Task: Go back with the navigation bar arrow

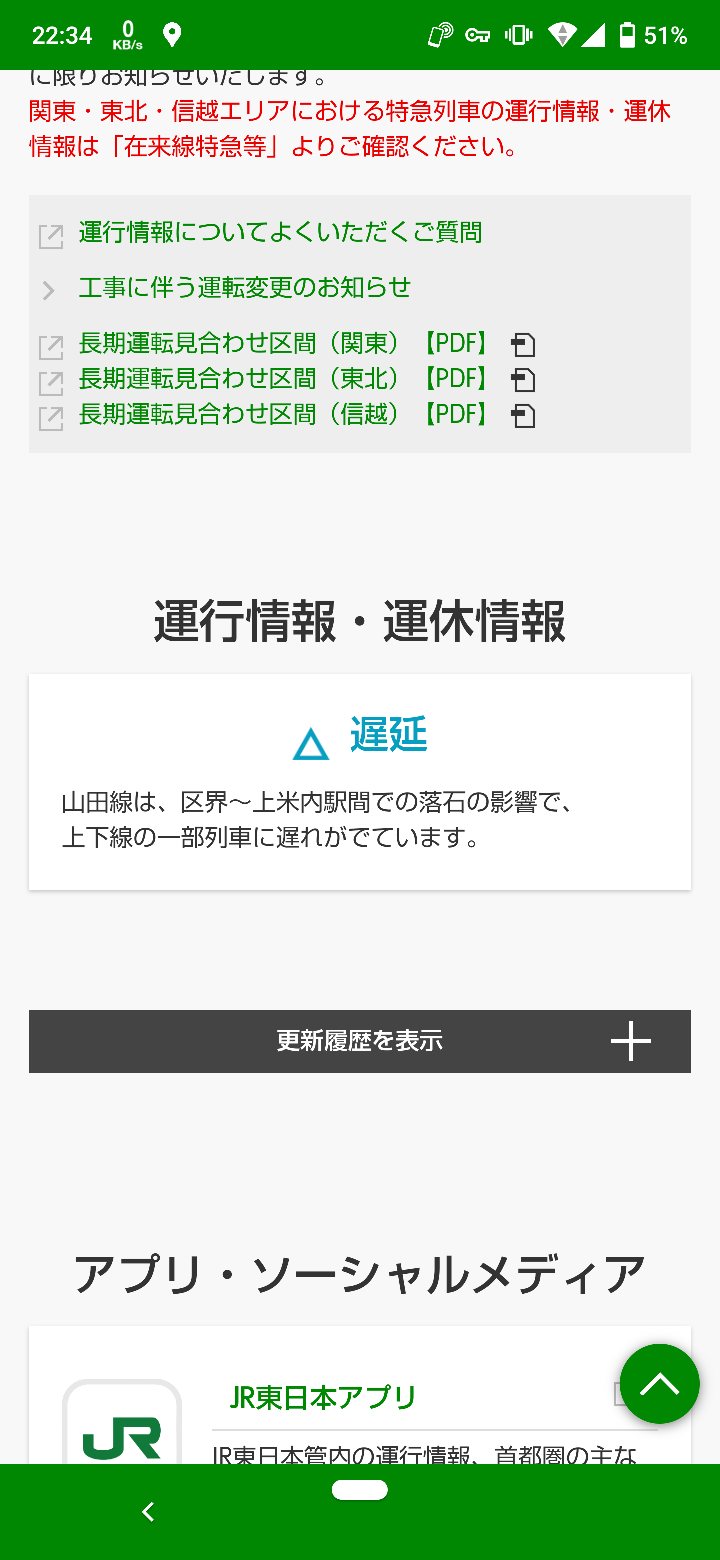Action: (x=148, y=1512)
